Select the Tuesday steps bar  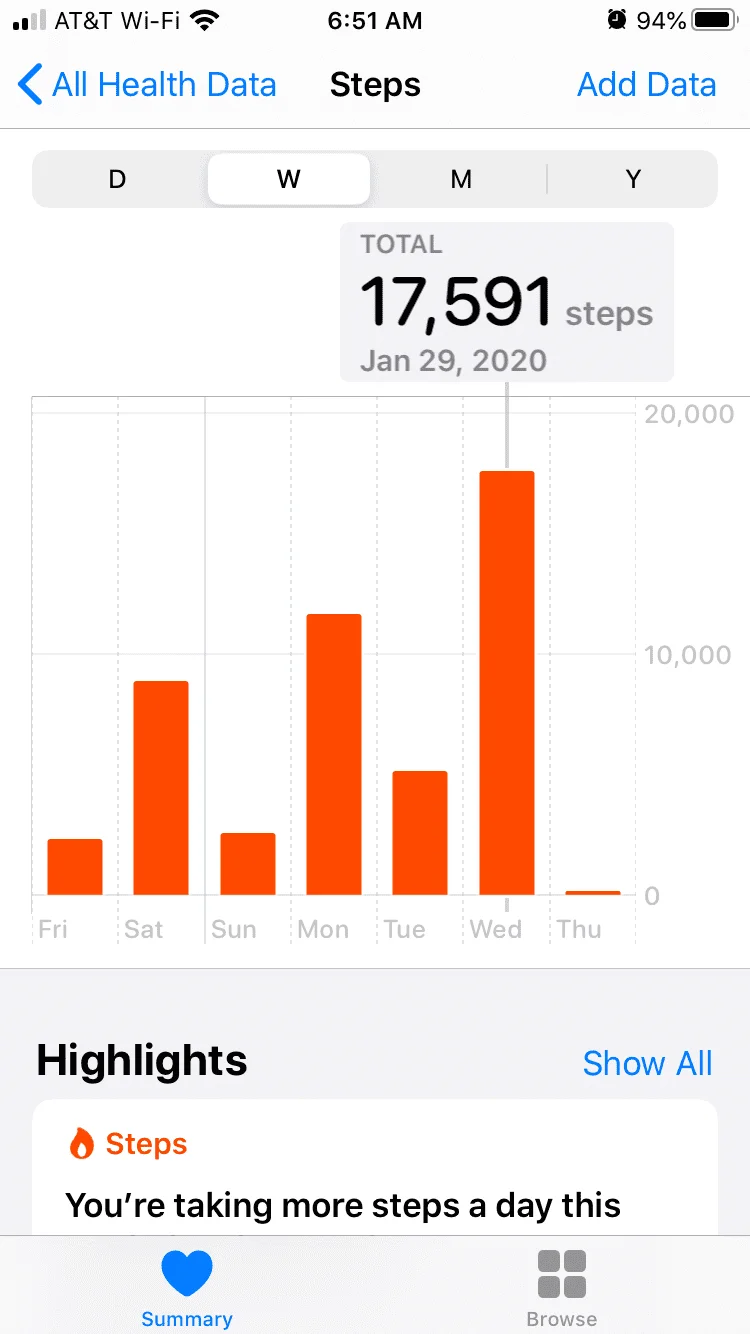pyautogui.click(x=419, y=833)
